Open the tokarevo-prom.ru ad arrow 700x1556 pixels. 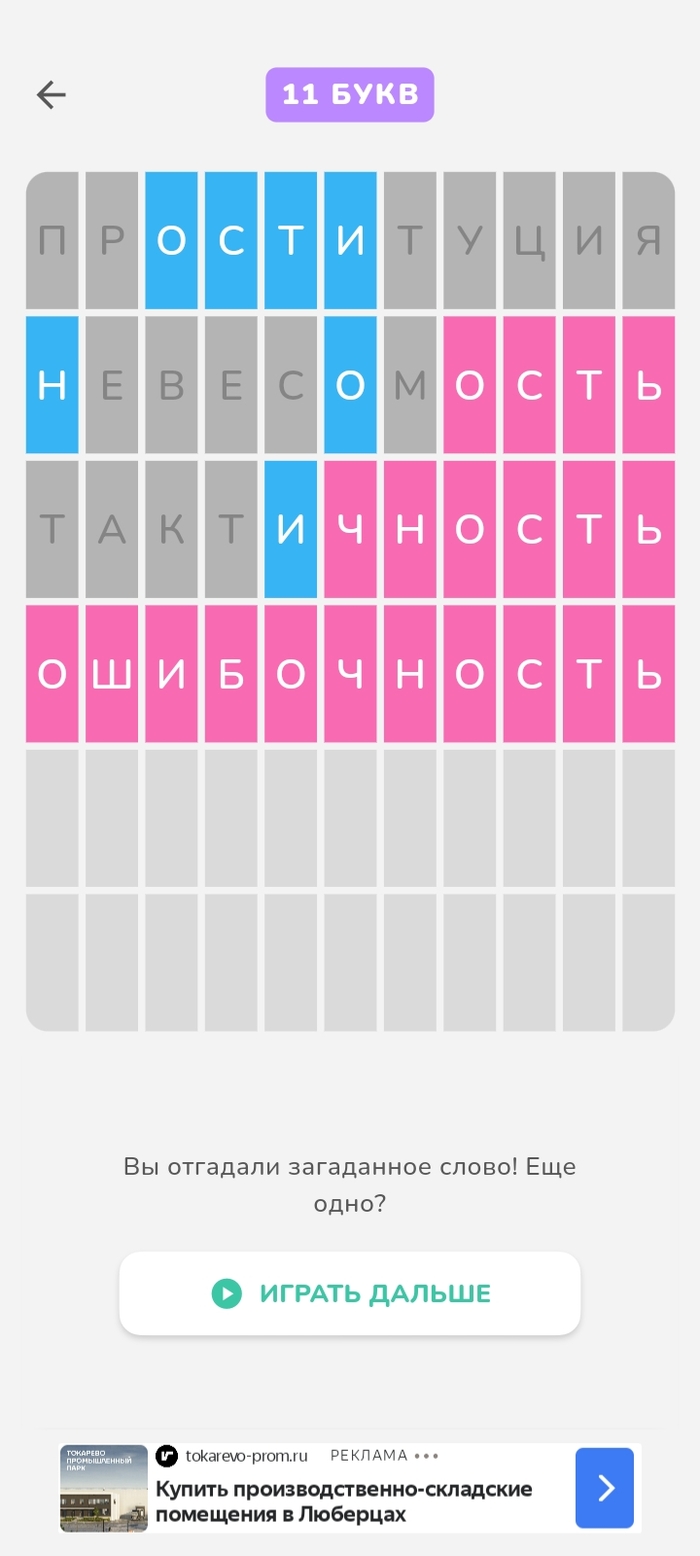click(604, 1488)
